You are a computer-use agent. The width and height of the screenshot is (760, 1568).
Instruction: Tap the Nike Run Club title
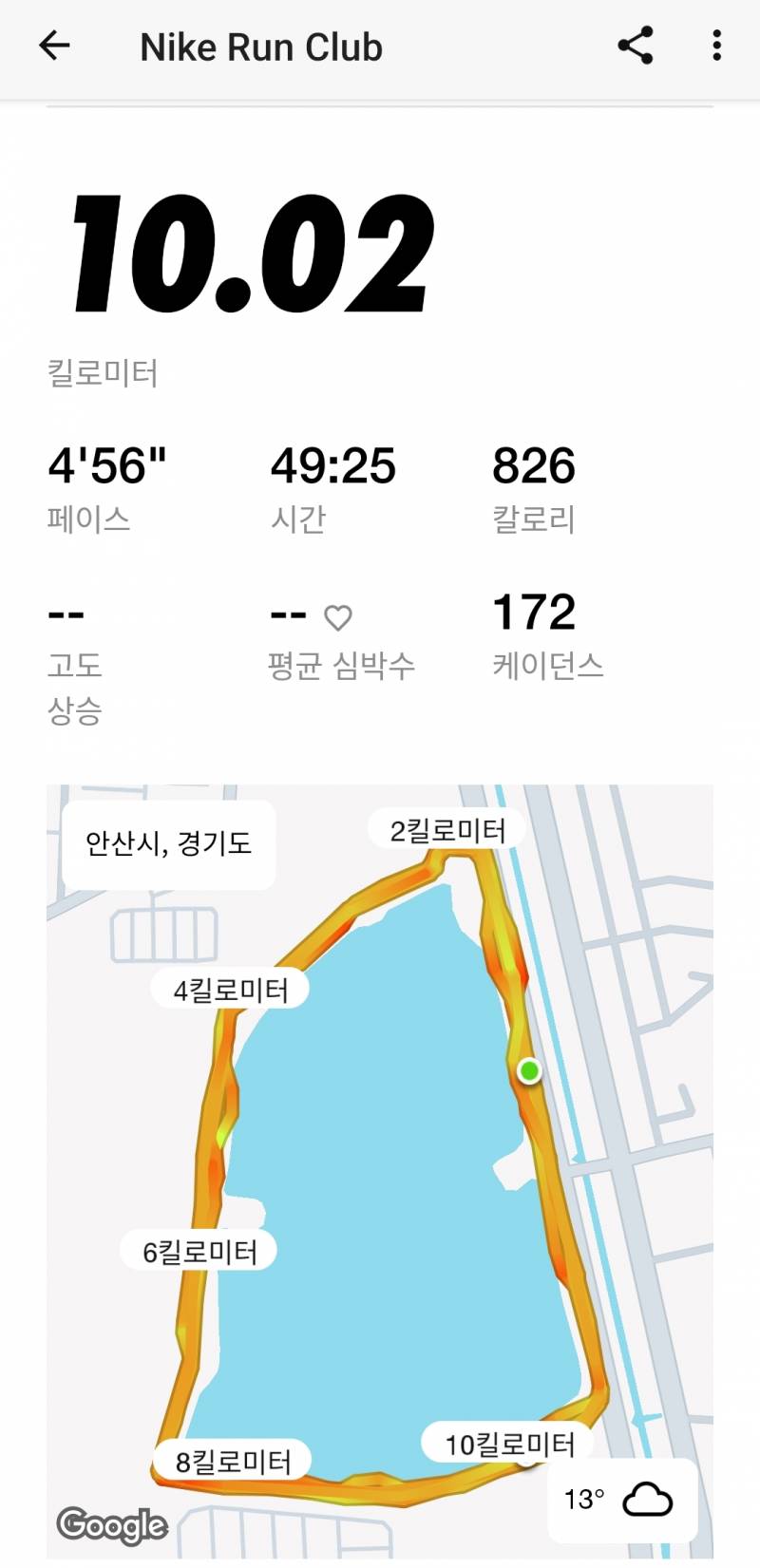260,46
